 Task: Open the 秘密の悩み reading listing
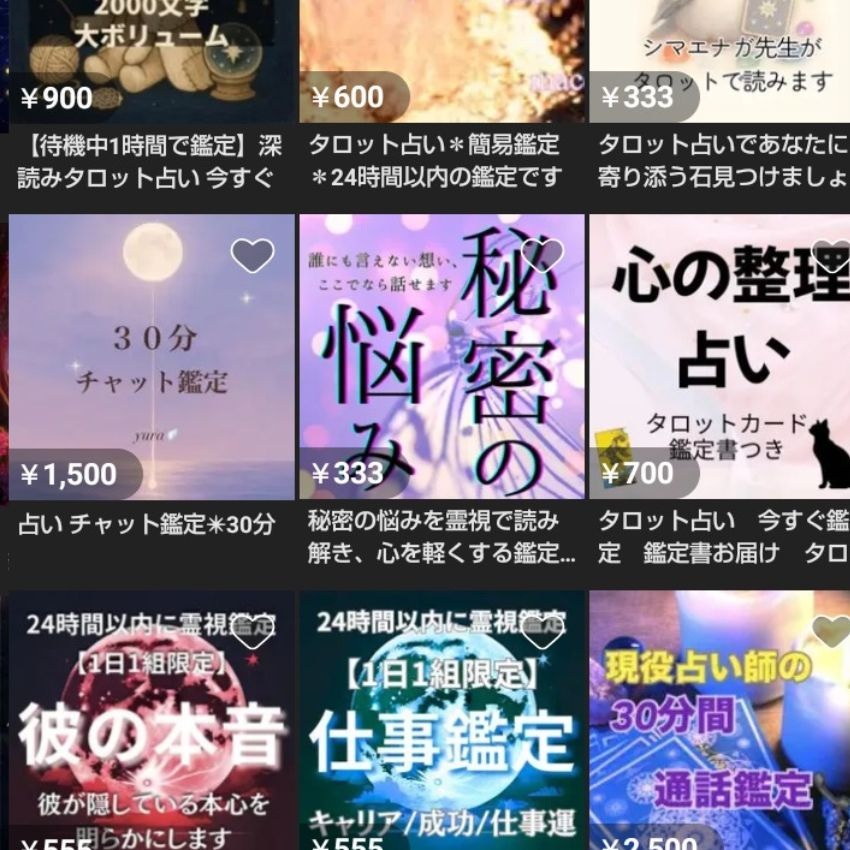point(440,380)
